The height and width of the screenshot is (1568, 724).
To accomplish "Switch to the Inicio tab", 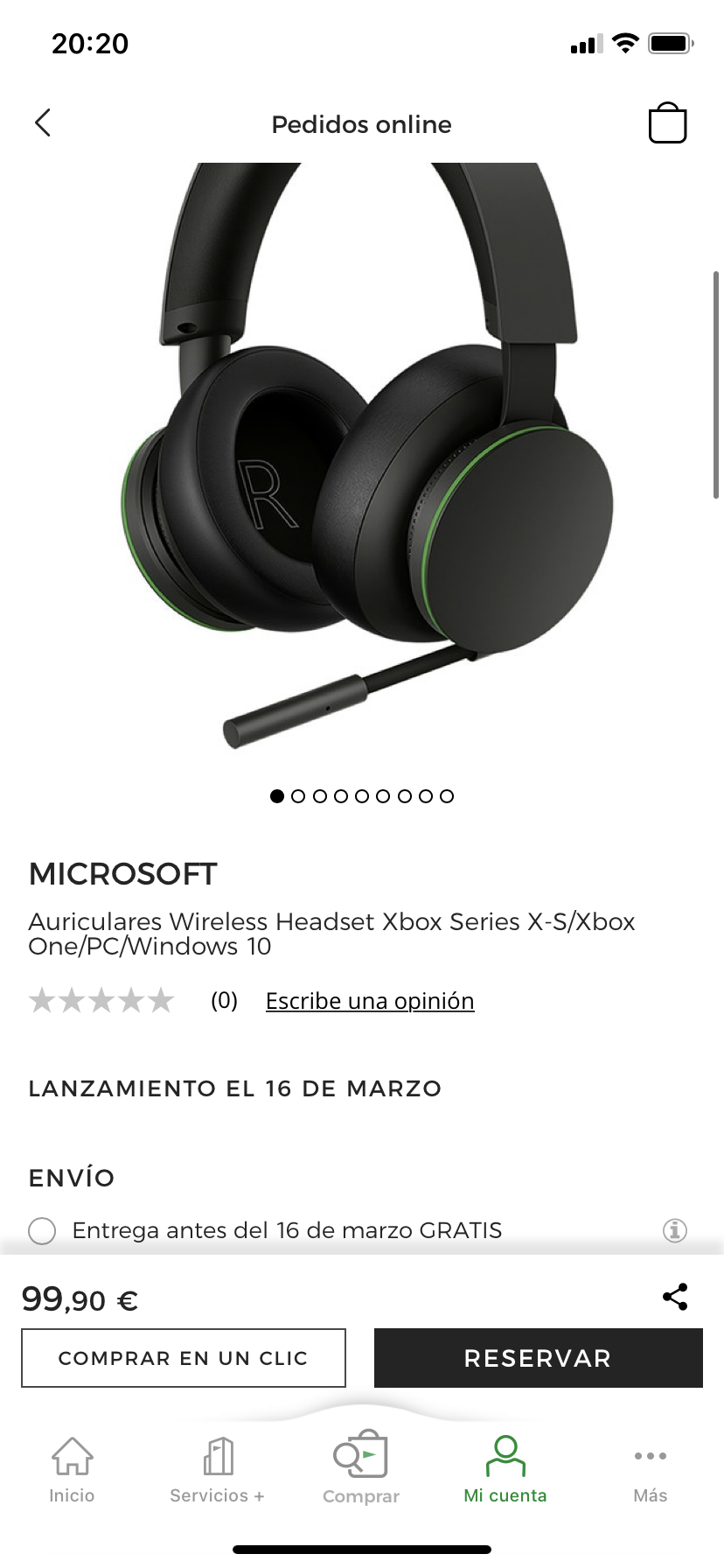I will click(72, 1470).
